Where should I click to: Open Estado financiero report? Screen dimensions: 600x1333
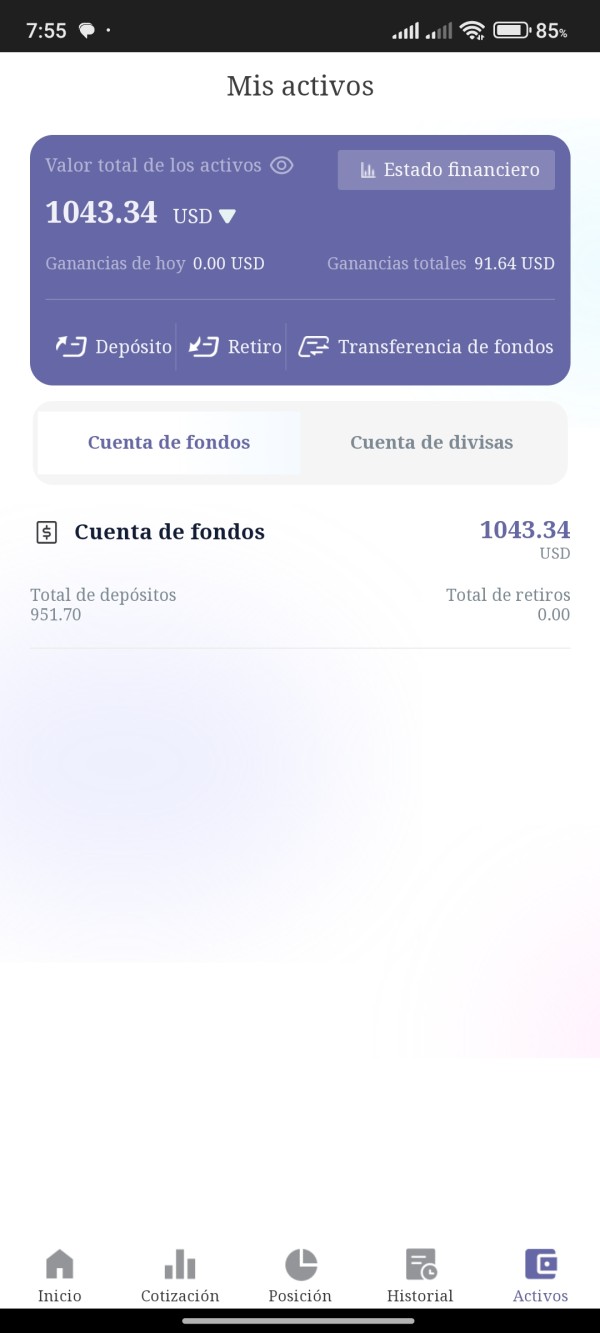tap(446, 170)
